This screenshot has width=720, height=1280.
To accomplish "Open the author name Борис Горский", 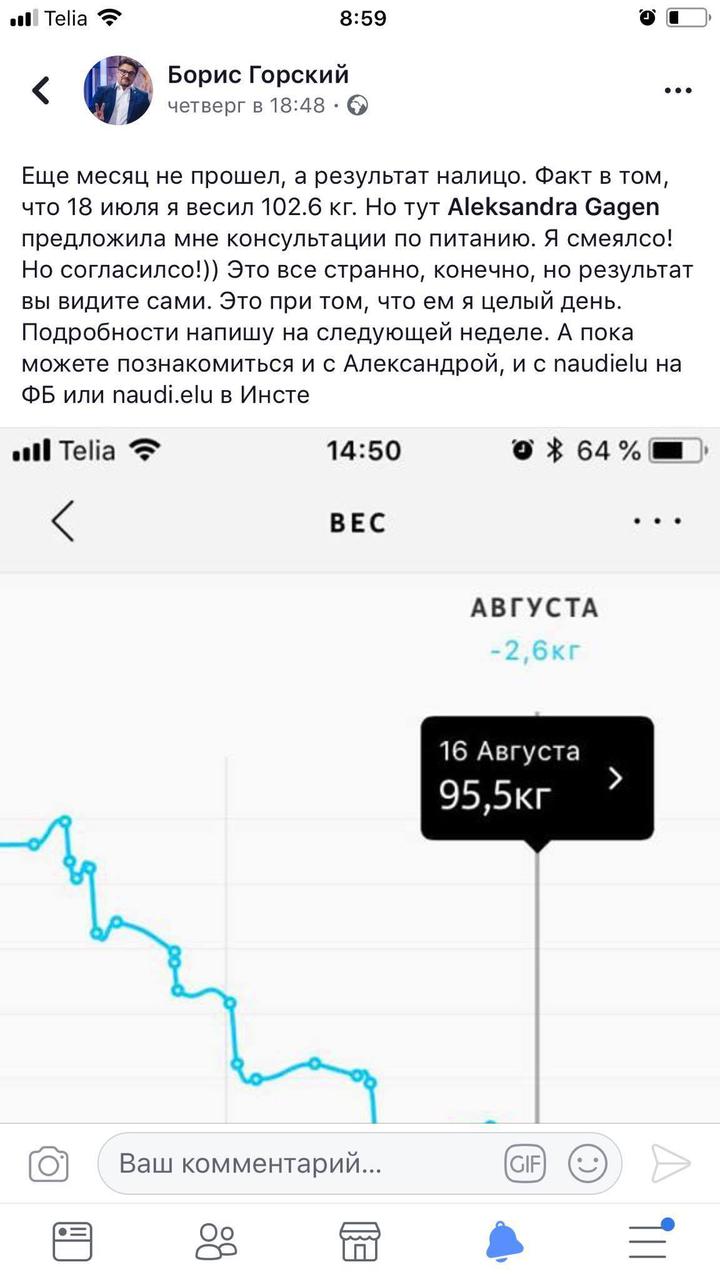I will (258, 74).
